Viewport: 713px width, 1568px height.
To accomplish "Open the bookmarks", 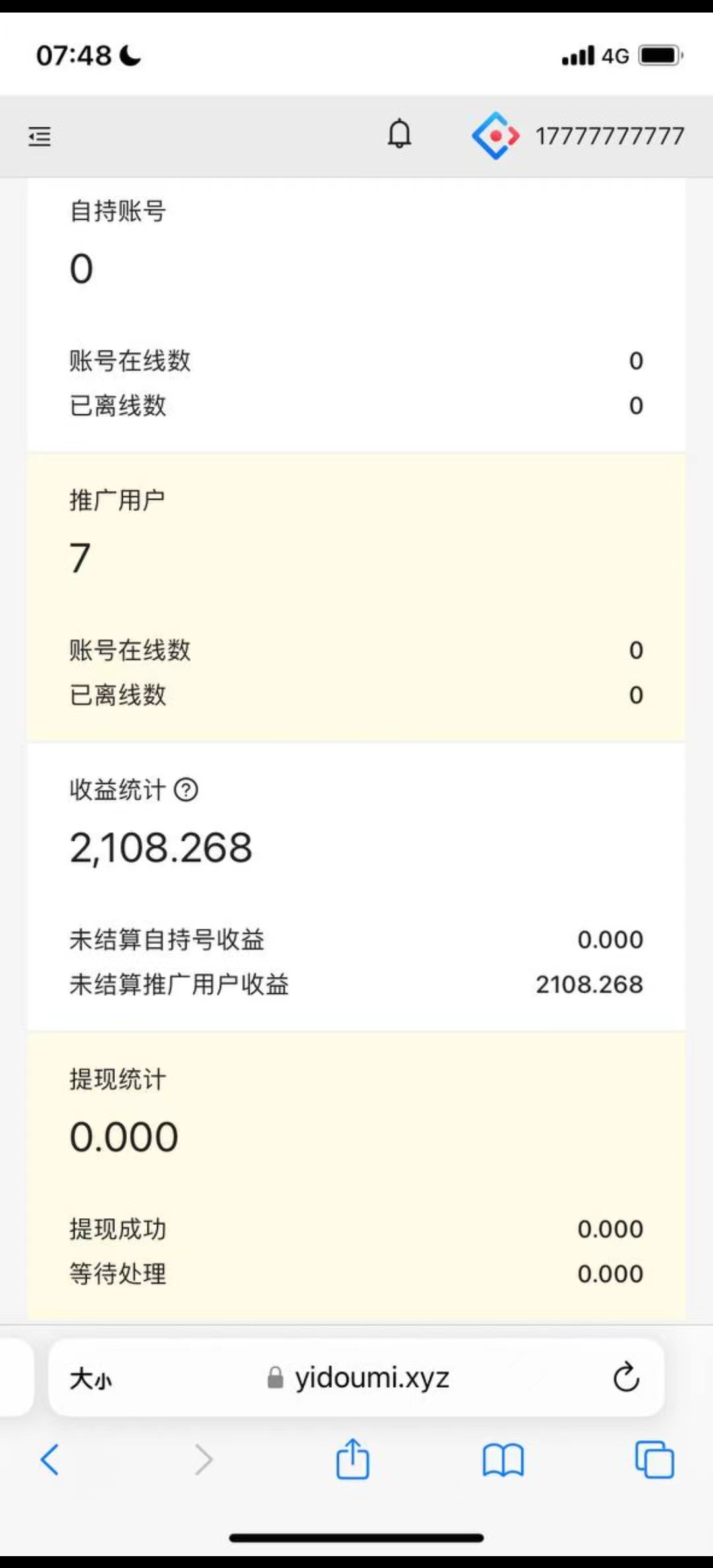I will (503, 1460).
